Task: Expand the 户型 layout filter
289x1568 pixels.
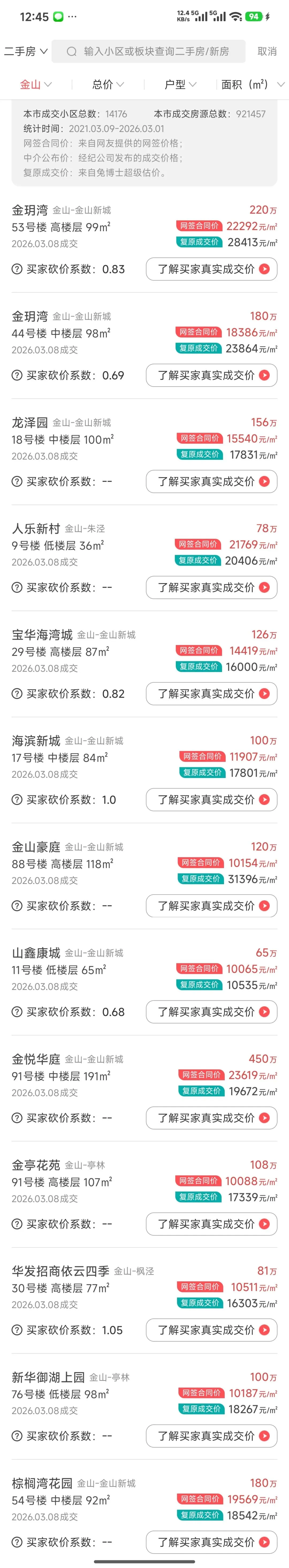Action: (x=180, y=85)
